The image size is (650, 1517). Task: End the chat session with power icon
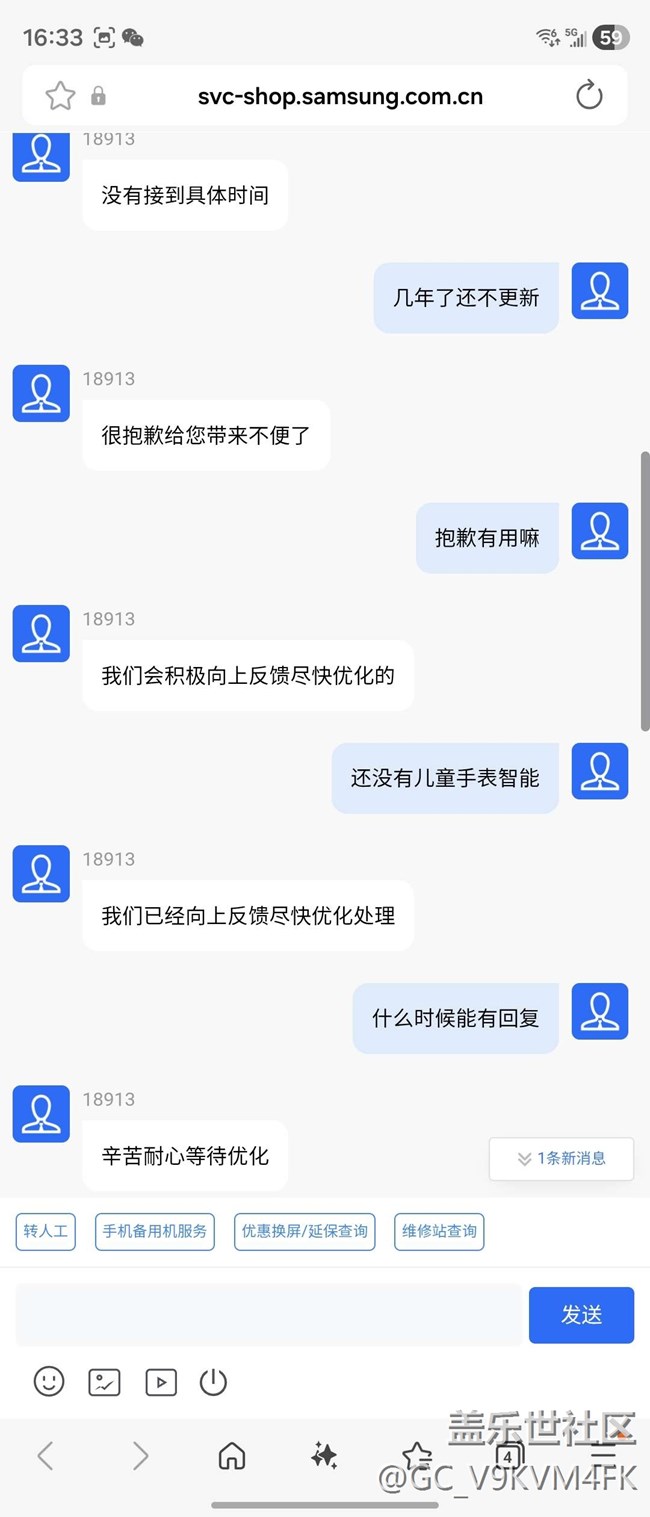[213, 1382]
